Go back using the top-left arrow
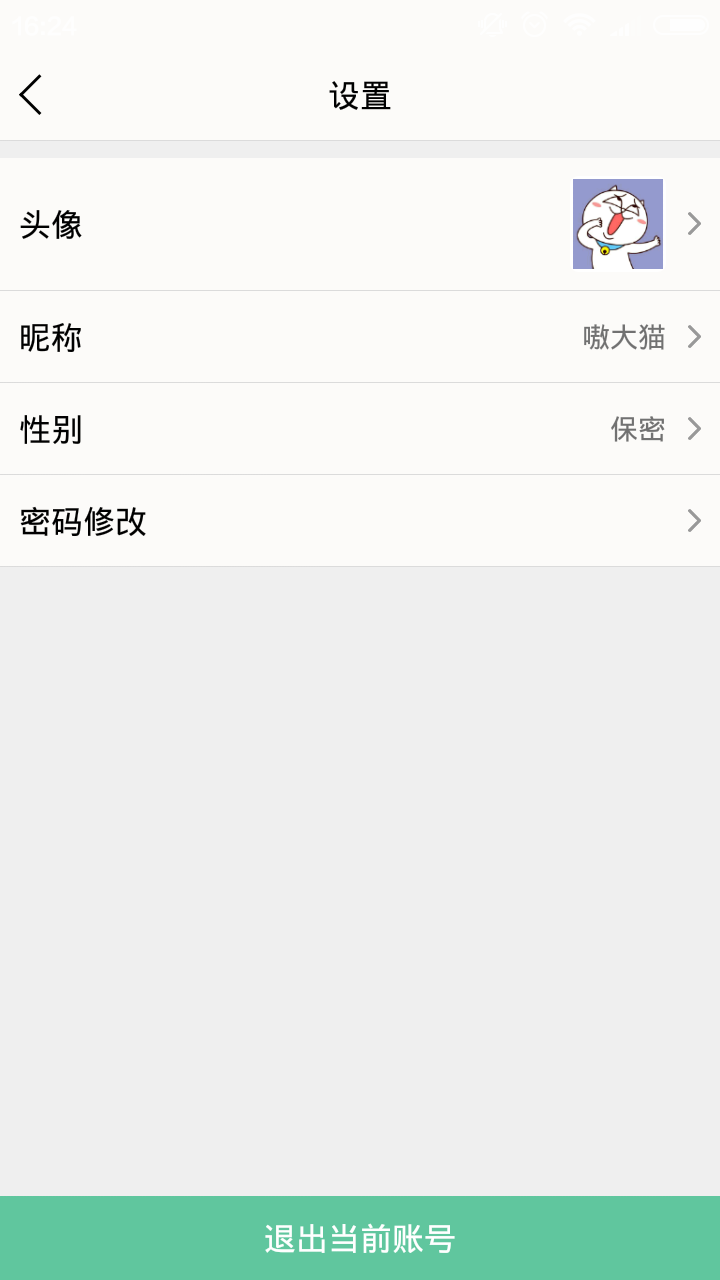 [x=31, y=95]
